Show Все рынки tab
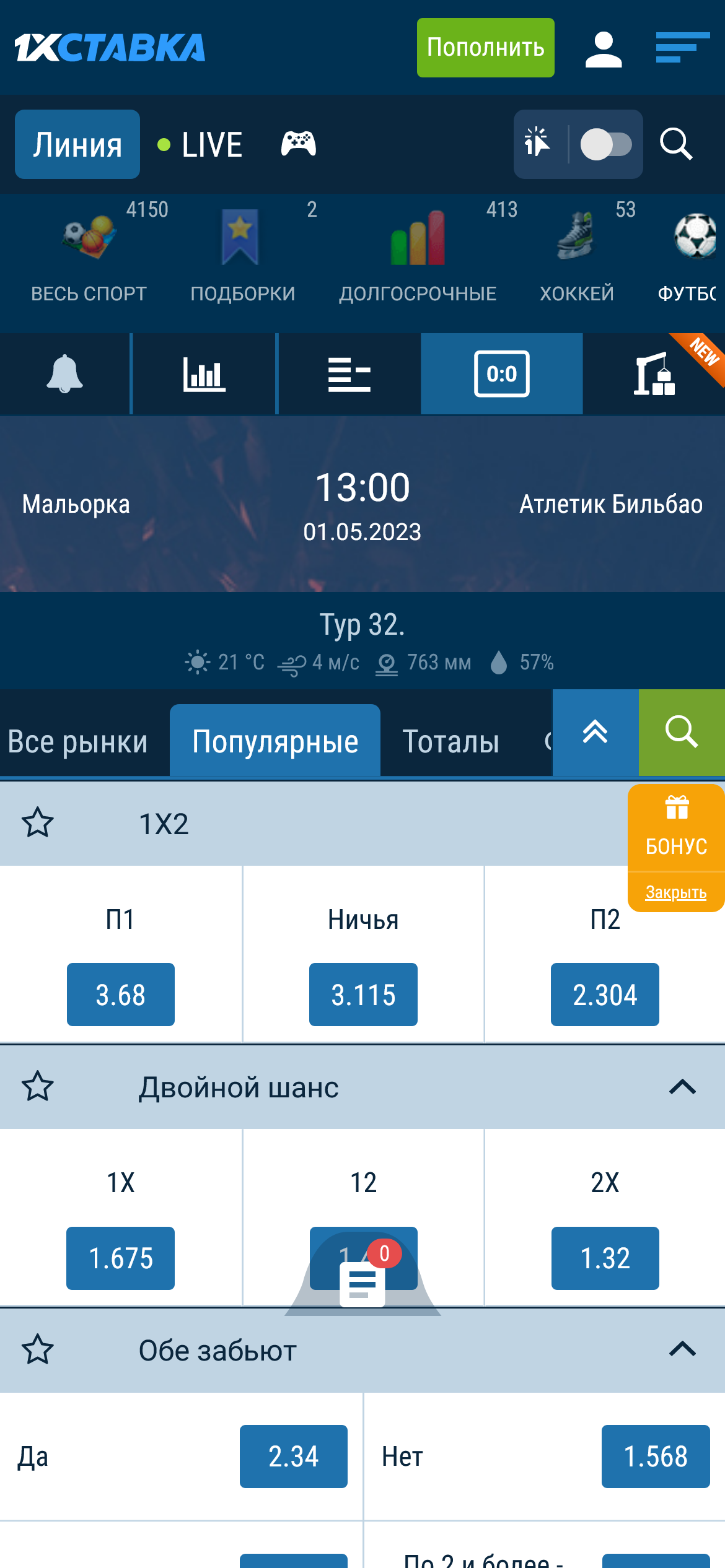The image size is (725, 1568). (78, 741)
